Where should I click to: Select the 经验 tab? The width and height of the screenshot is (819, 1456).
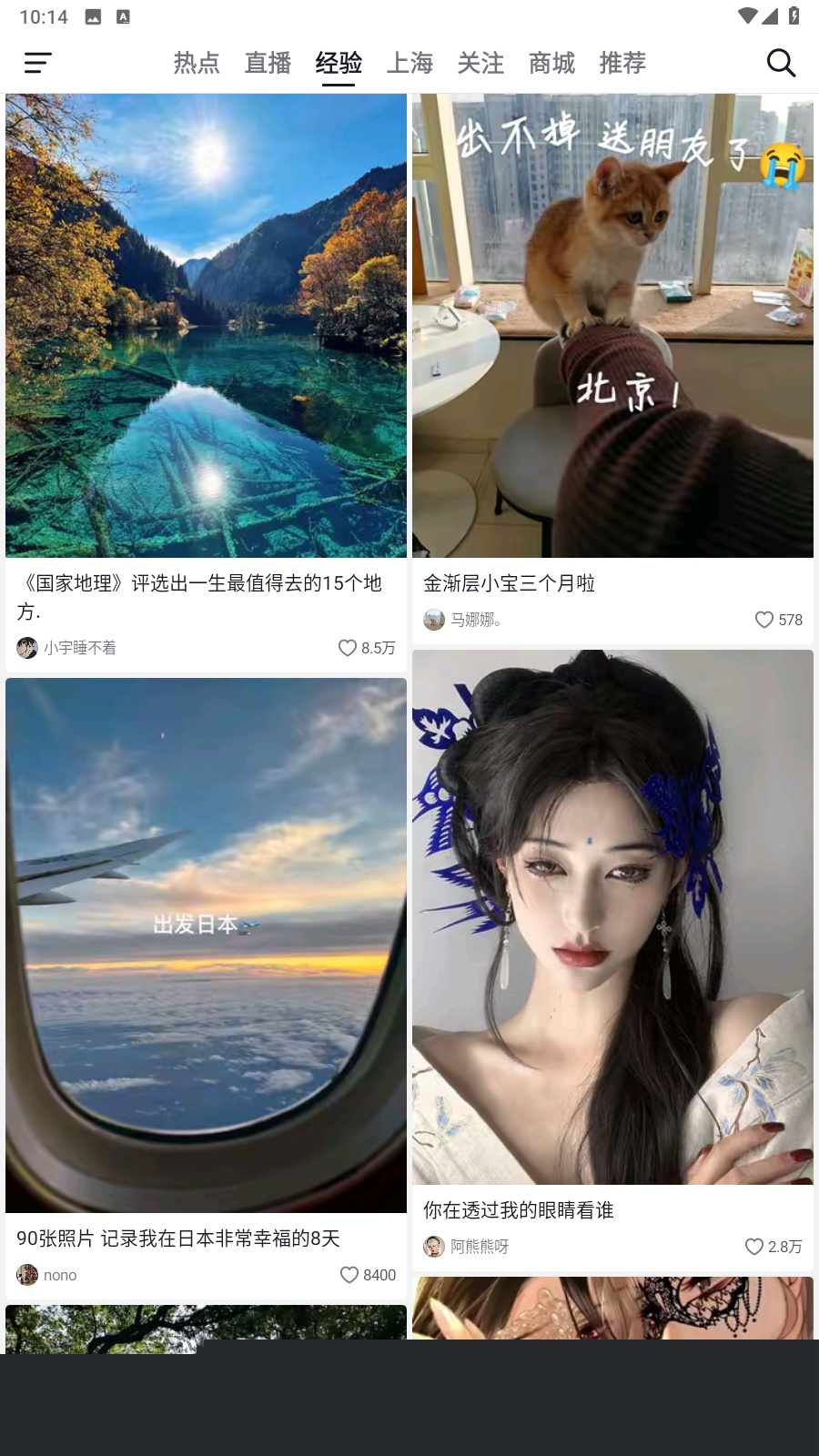pyautogui.click(x=339, y=63)
